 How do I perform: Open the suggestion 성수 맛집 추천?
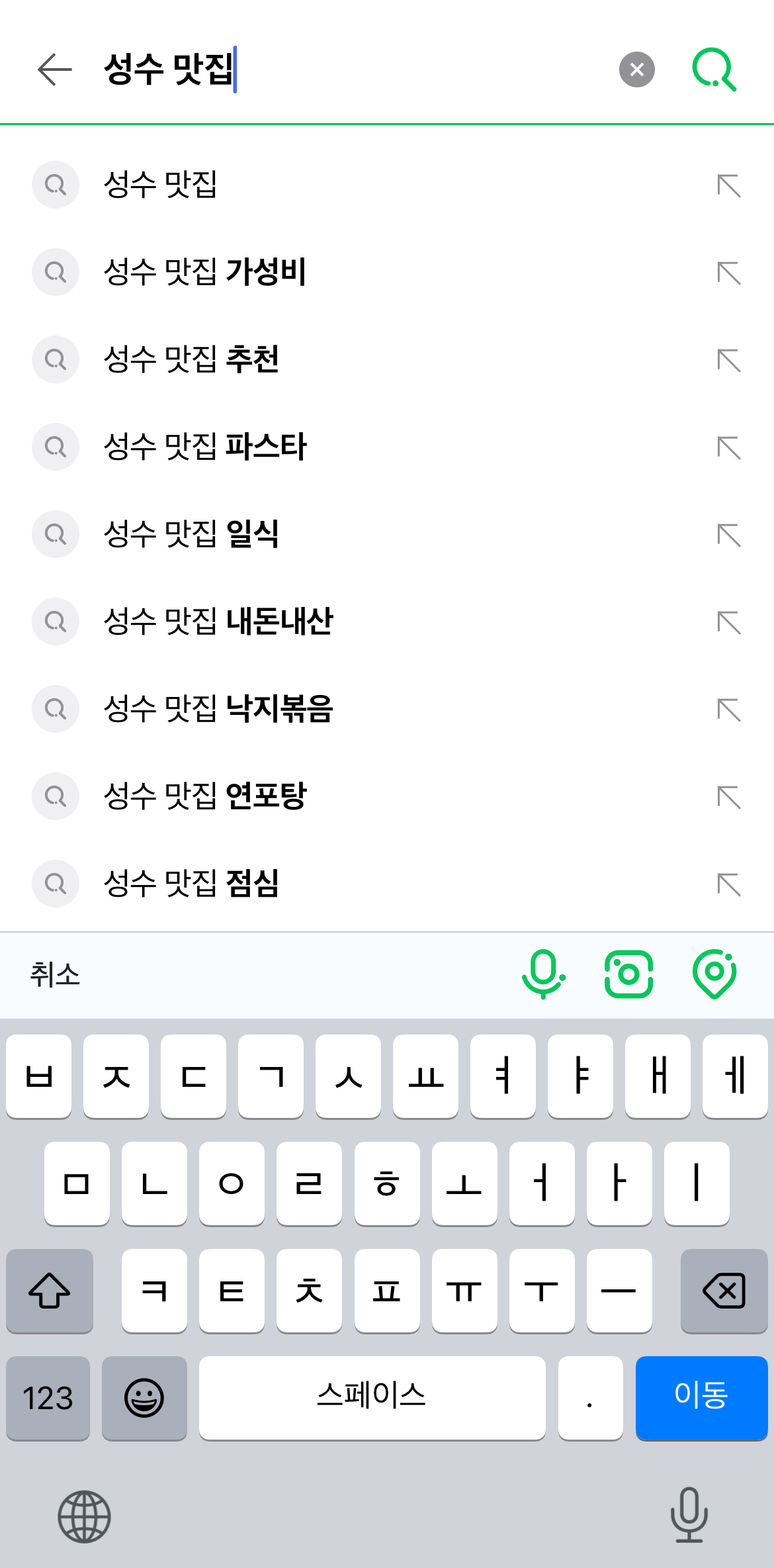coord(387,359)
